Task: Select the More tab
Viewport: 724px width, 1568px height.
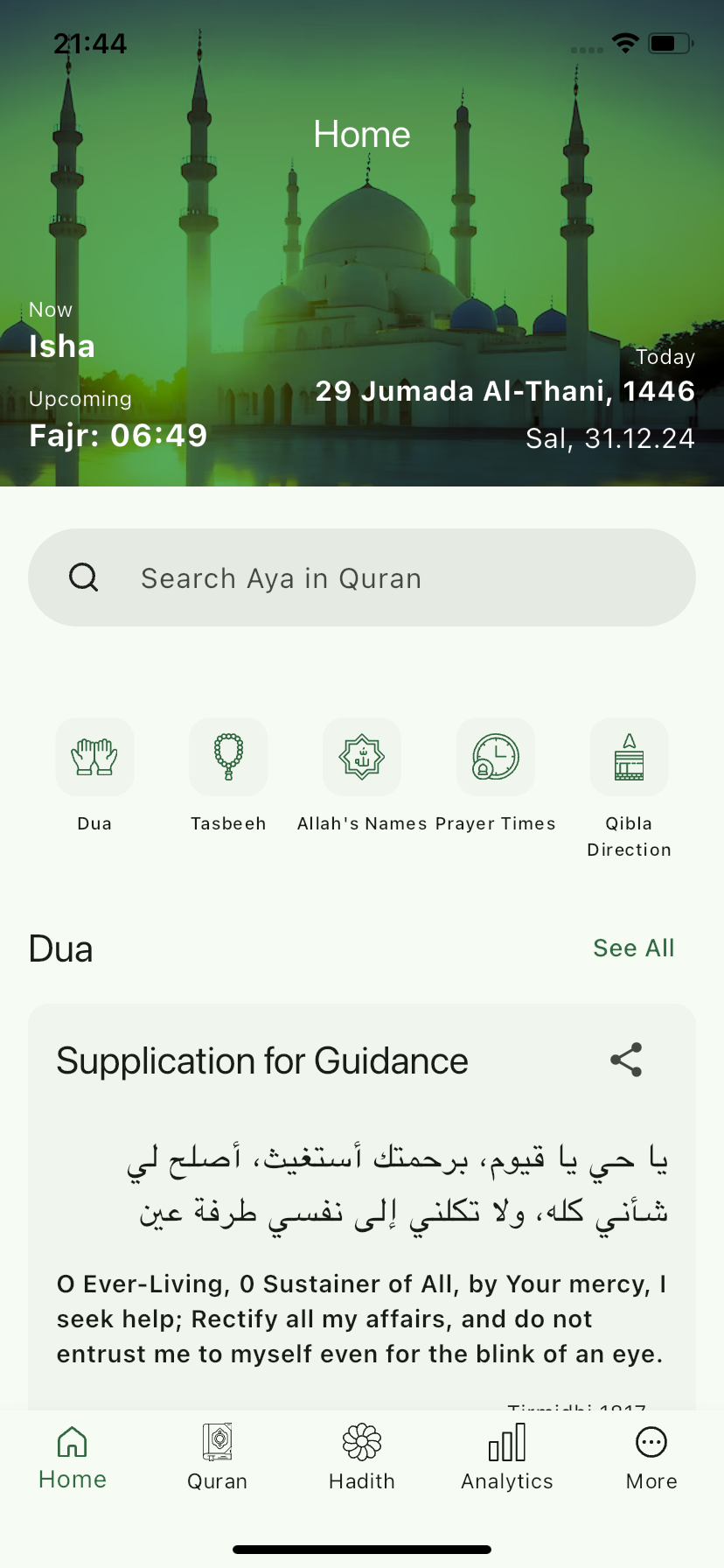Action: point(651,1457)
